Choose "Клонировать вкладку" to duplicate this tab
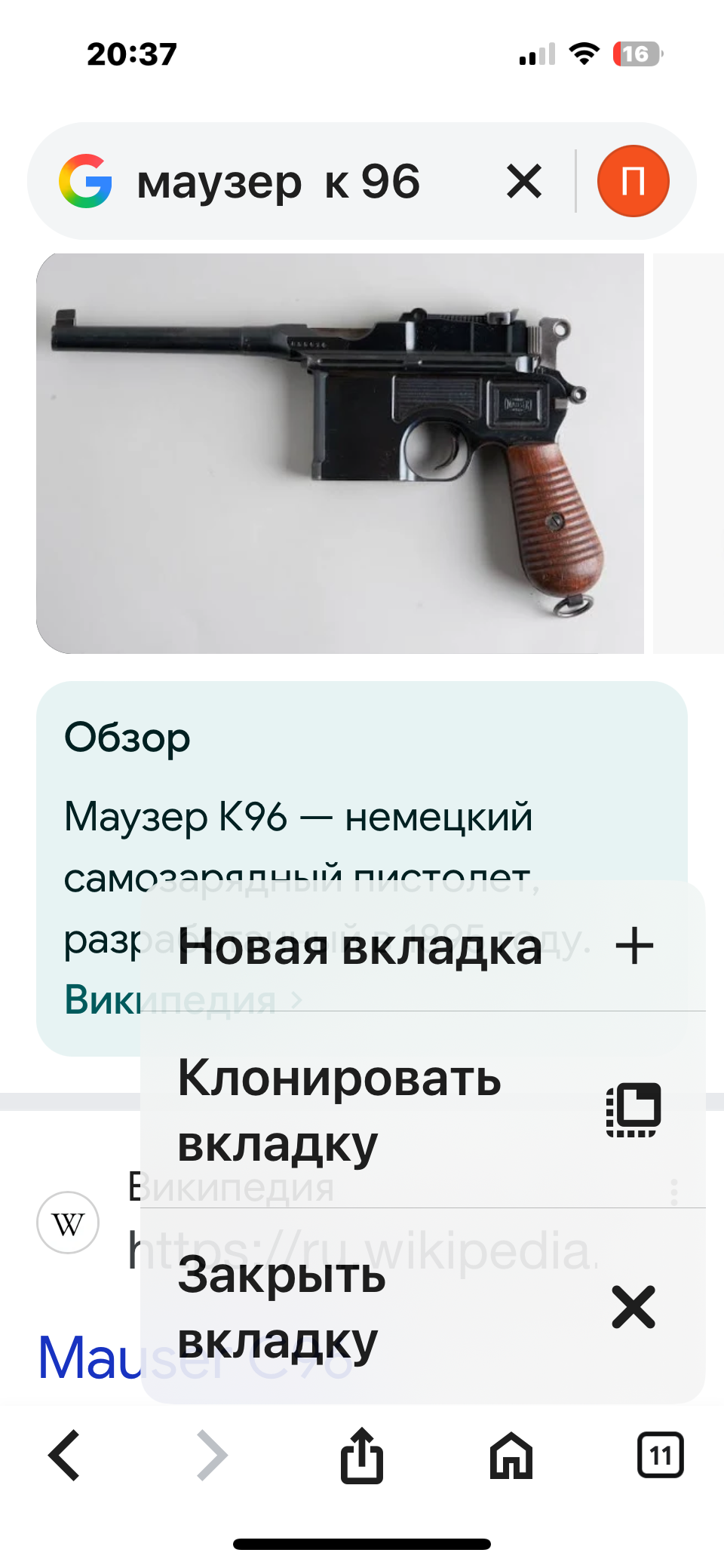The image size is (724, 1568). tap(422, 1110)
